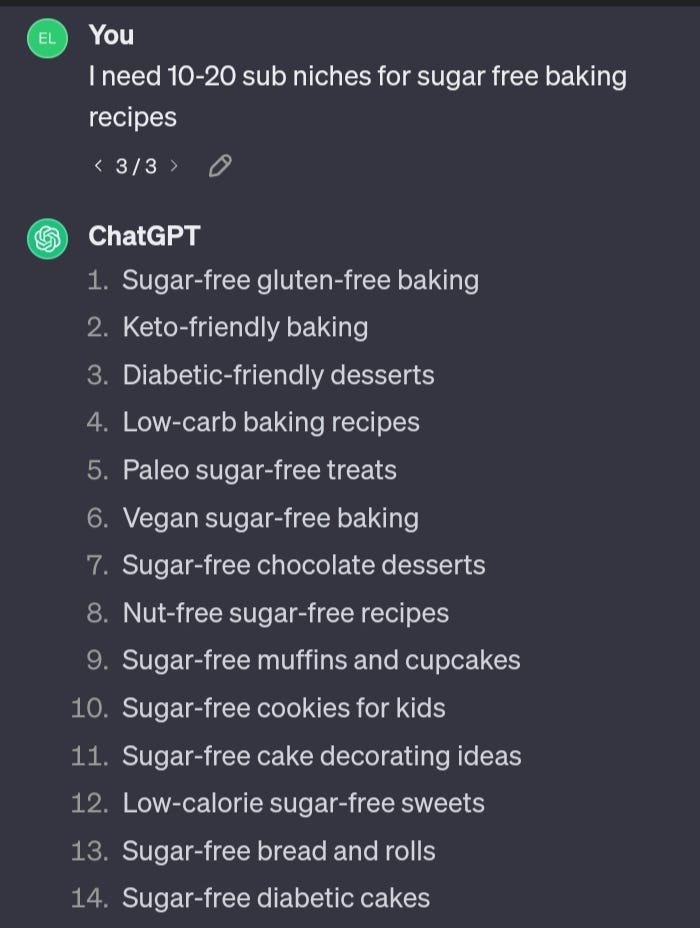The image size is (700, 928).
Task: Go to the next response version
Action: (x=174, y=166)
